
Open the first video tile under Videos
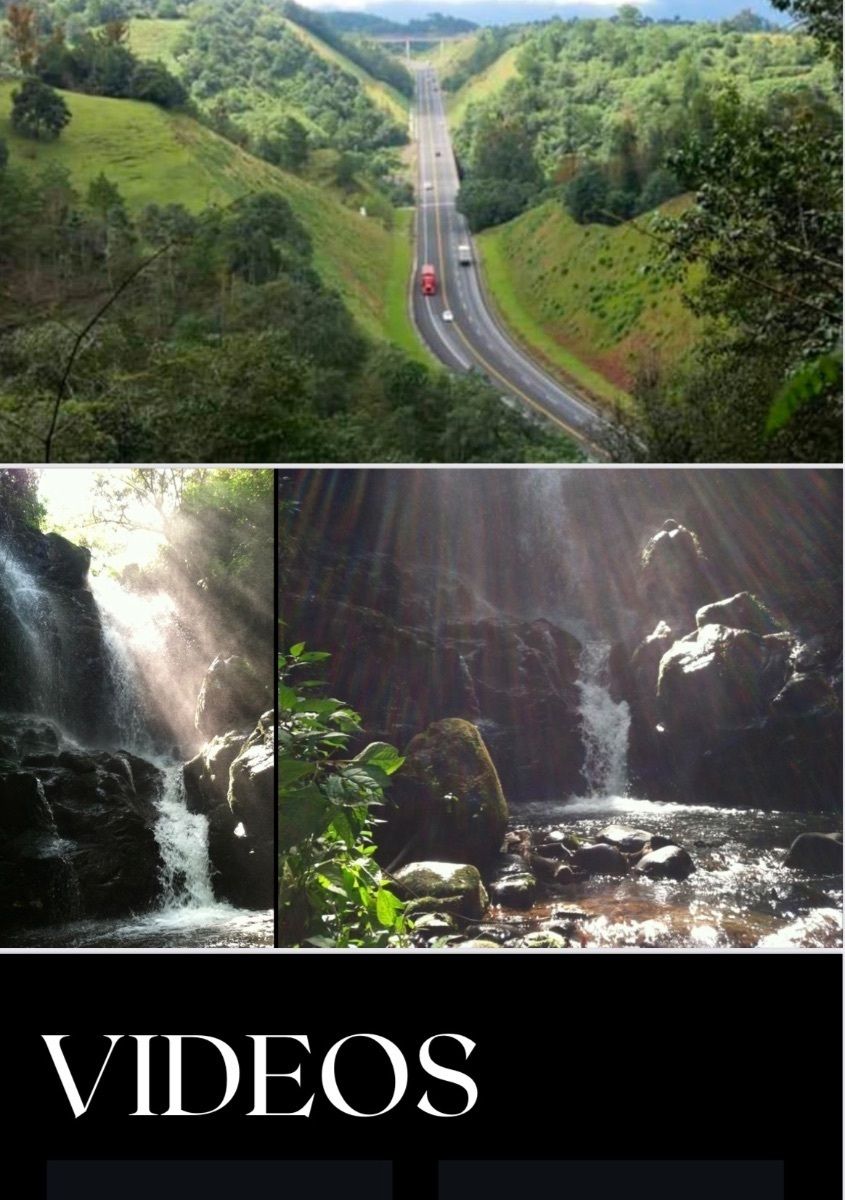(x=219, y=1181)
